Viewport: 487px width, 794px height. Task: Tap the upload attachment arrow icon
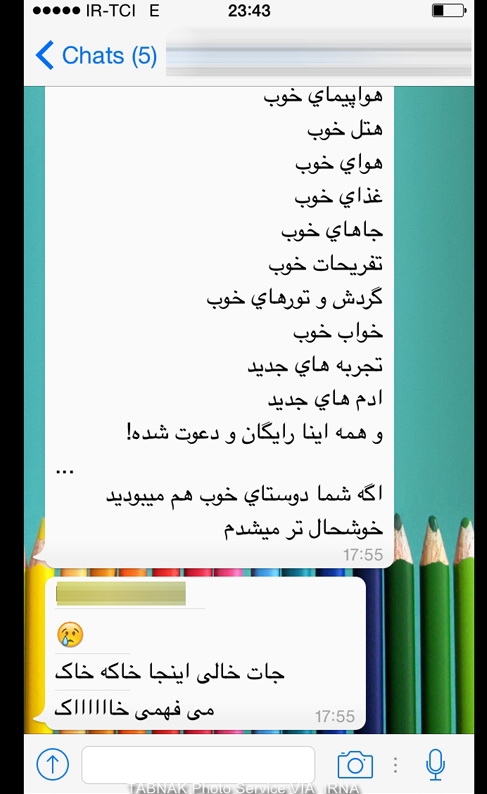(53, 764)
